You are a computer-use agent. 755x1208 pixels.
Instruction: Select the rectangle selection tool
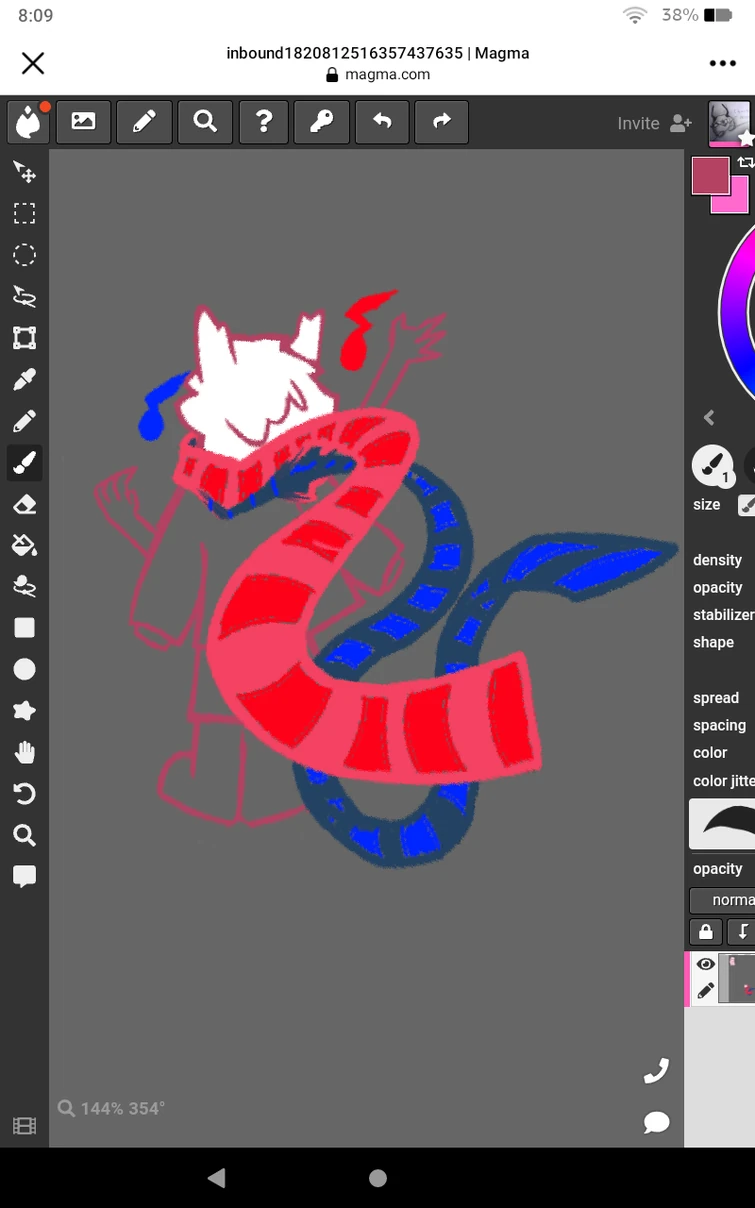click(x=24, y=214)
